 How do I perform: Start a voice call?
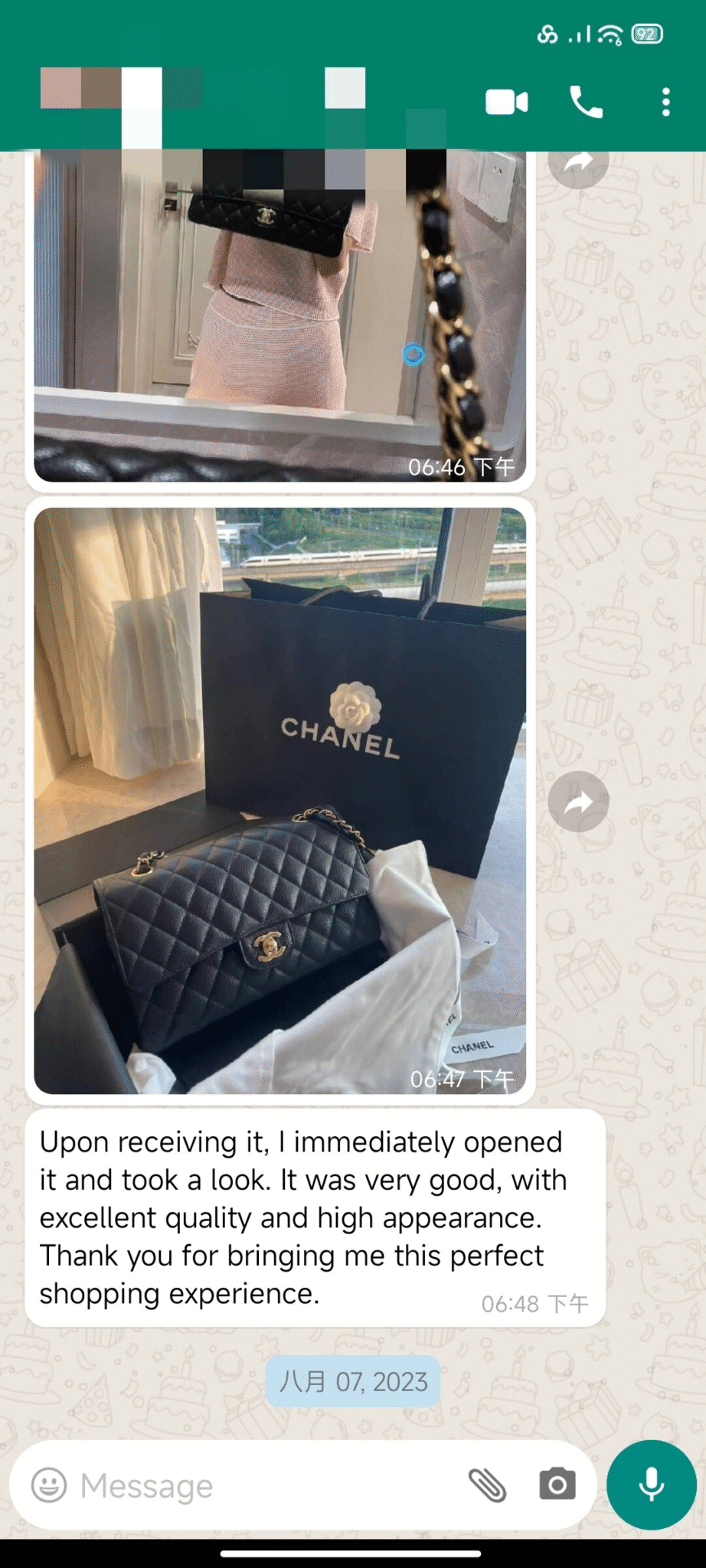coord(586,102)
